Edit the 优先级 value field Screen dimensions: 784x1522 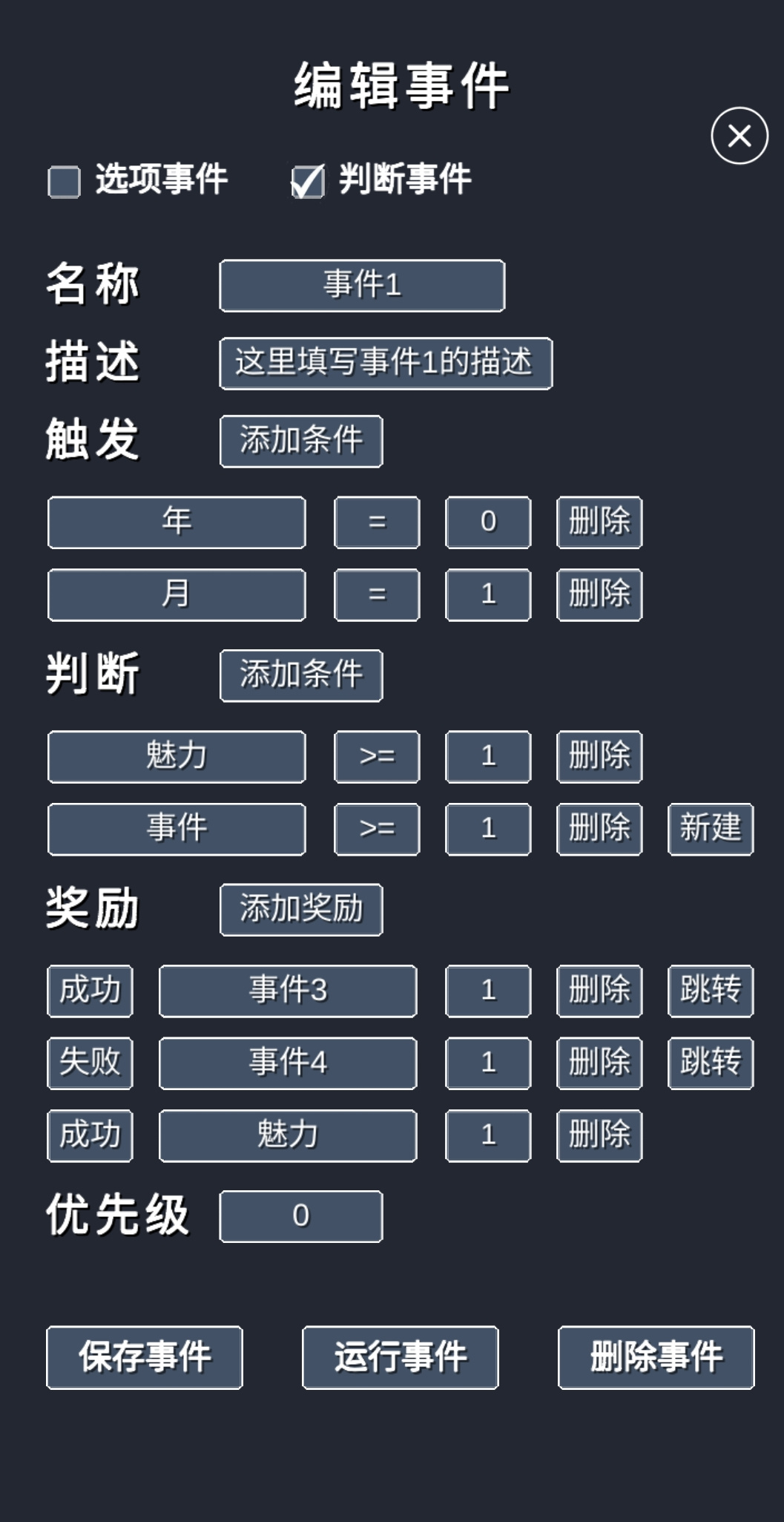pyautogui.click(x=301, y=1216)
